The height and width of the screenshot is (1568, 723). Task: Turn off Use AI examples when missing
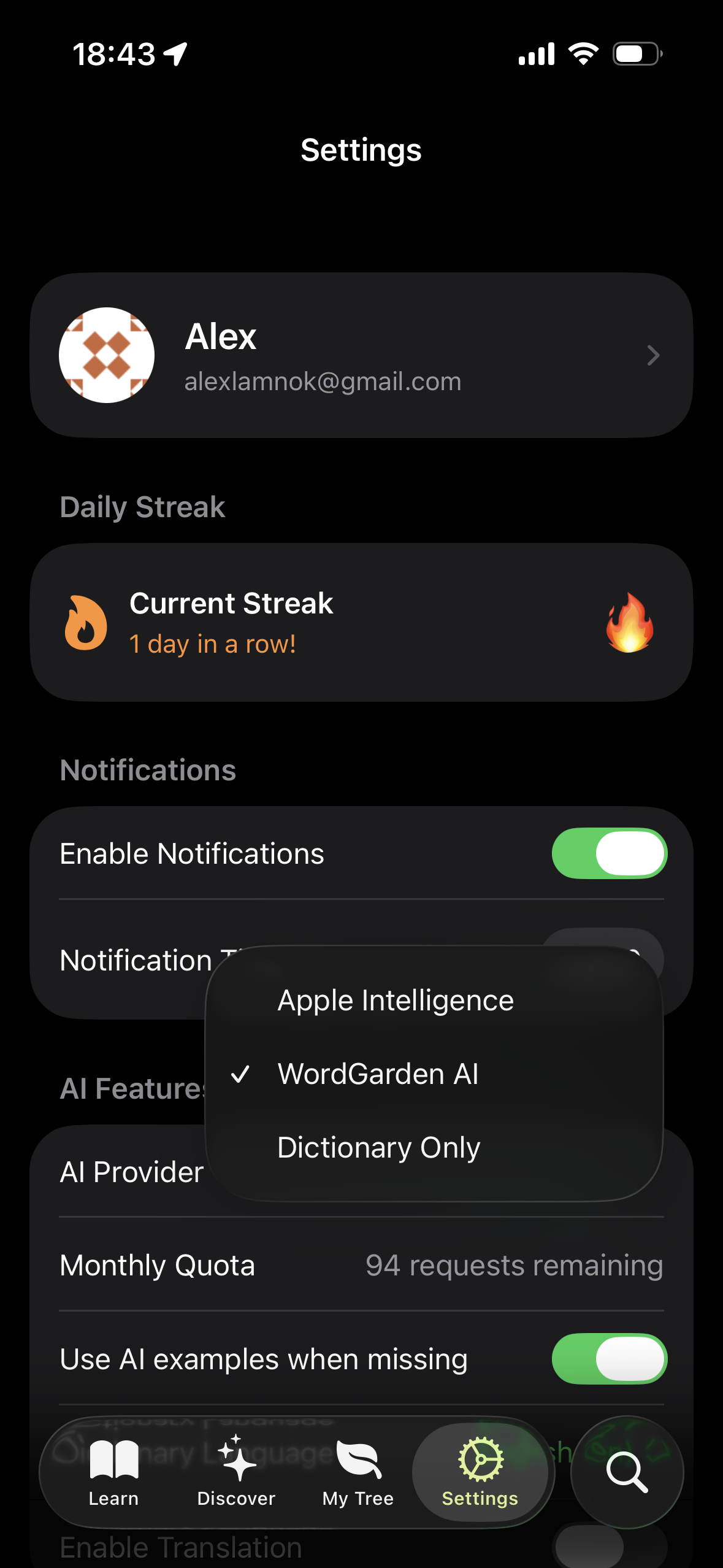tap(609, 1359)
